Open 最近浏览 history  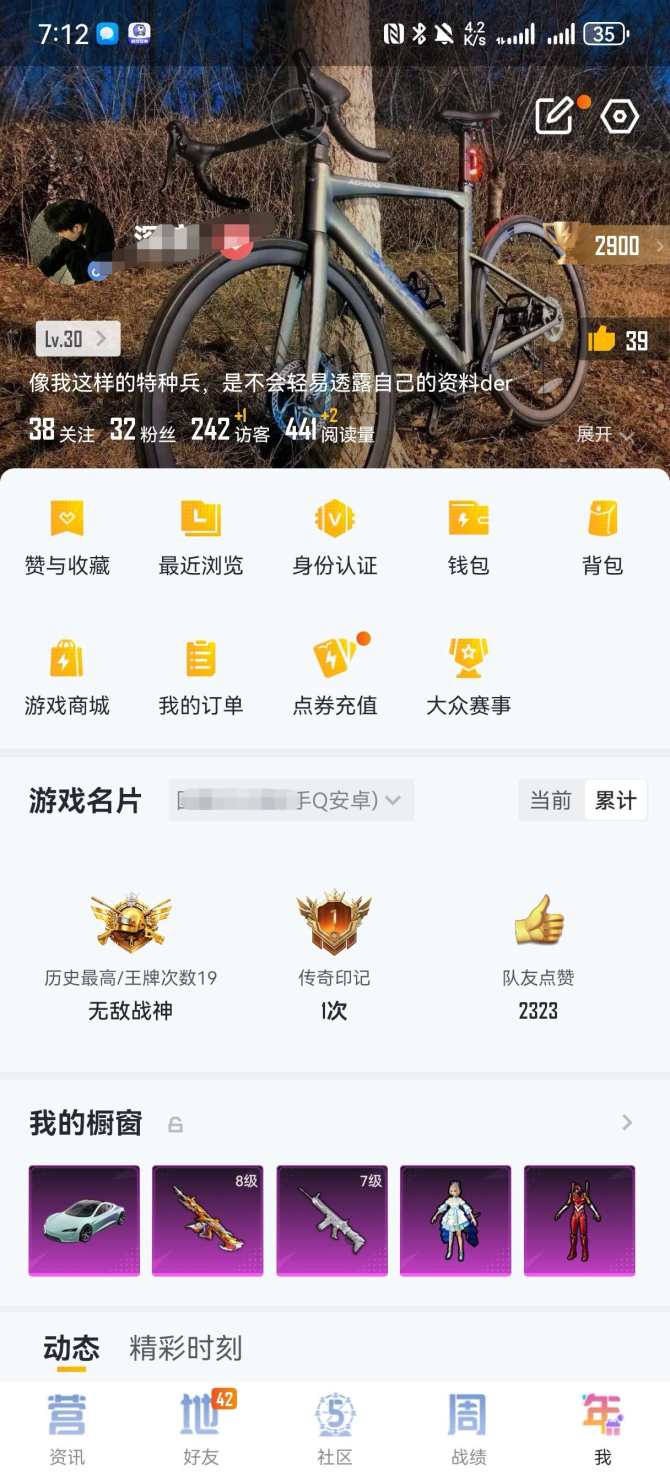tap(200, 538)
